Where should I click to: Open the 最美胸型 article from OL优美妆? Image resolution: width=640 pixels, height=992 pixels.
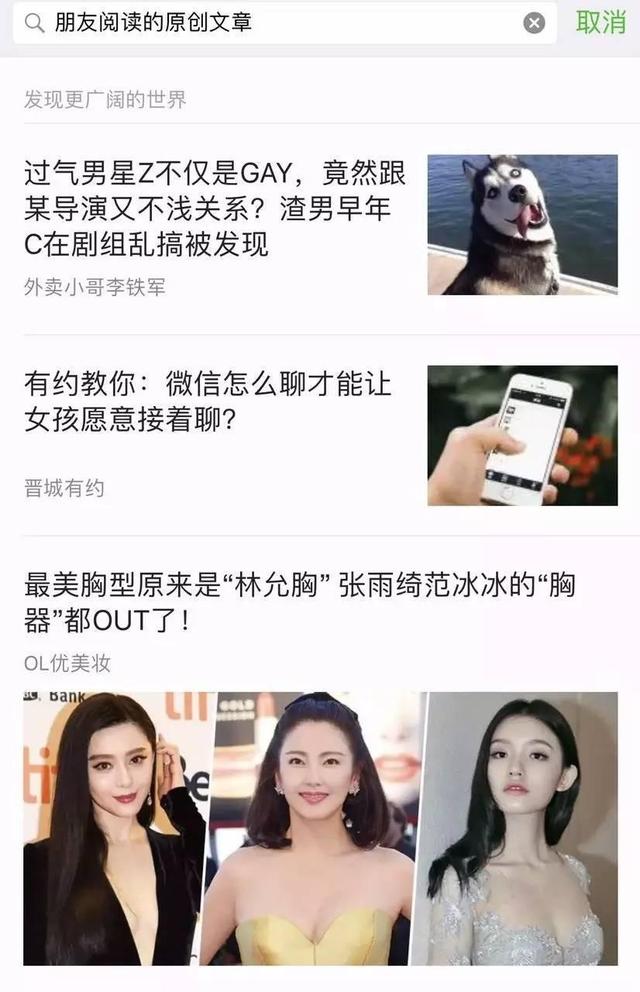300,602
